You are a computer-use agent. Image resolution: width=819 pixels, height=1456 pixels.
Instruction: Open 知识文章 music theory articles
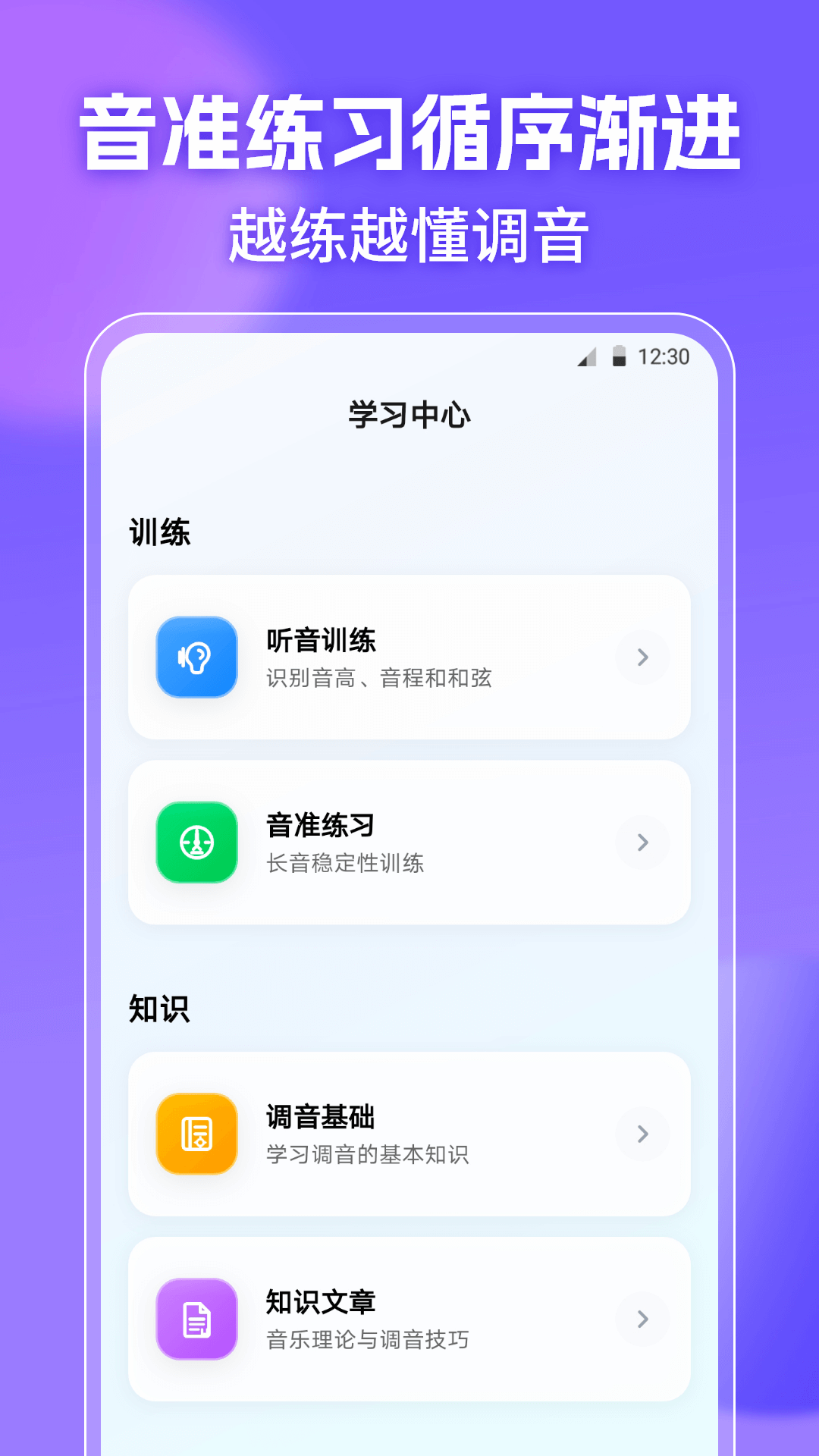pyautogui.click(x=409, y=1318)
